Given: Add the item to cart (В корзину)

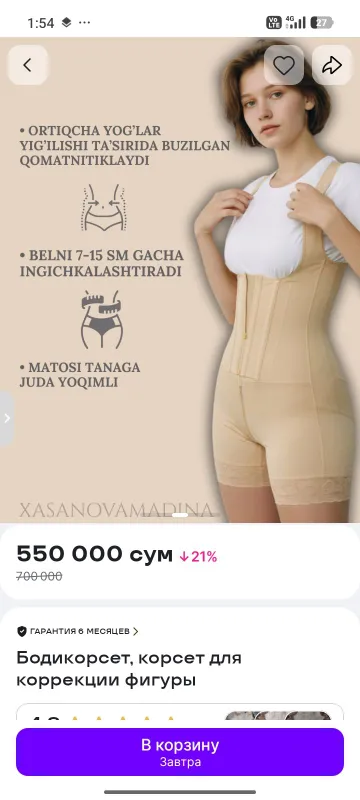Looking at the screenshot, I should 180,752.
